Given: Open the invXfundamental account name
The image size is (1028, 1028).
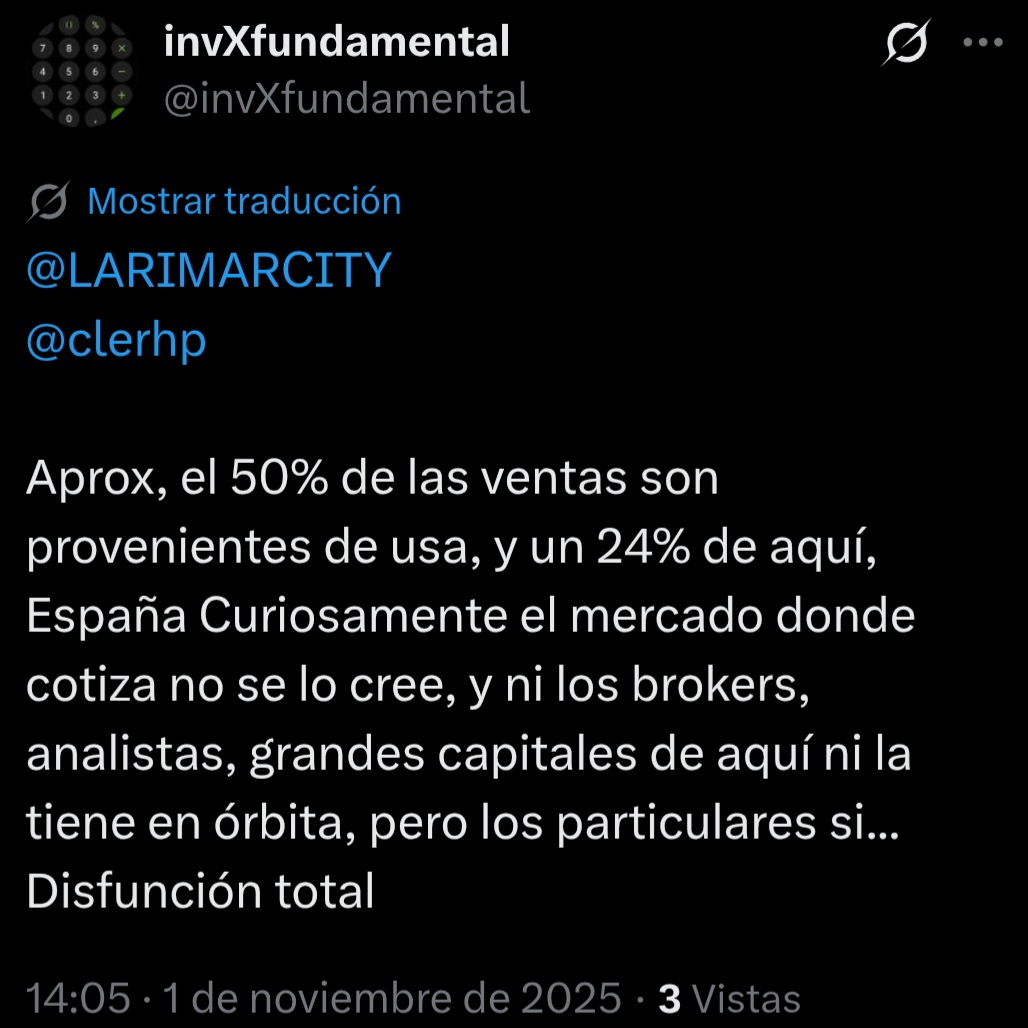Looking at the screenshot, I should click(337, 42).
